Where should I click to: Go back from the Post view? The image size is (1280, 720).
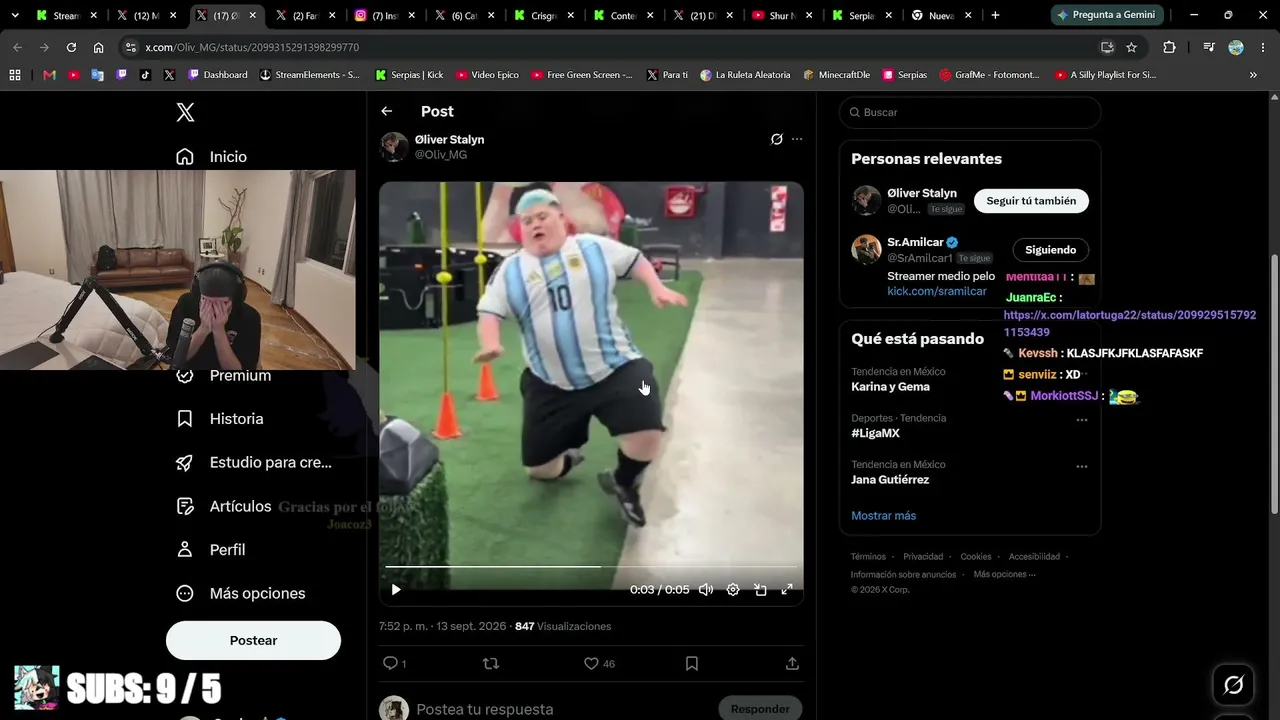click(387, 111)
